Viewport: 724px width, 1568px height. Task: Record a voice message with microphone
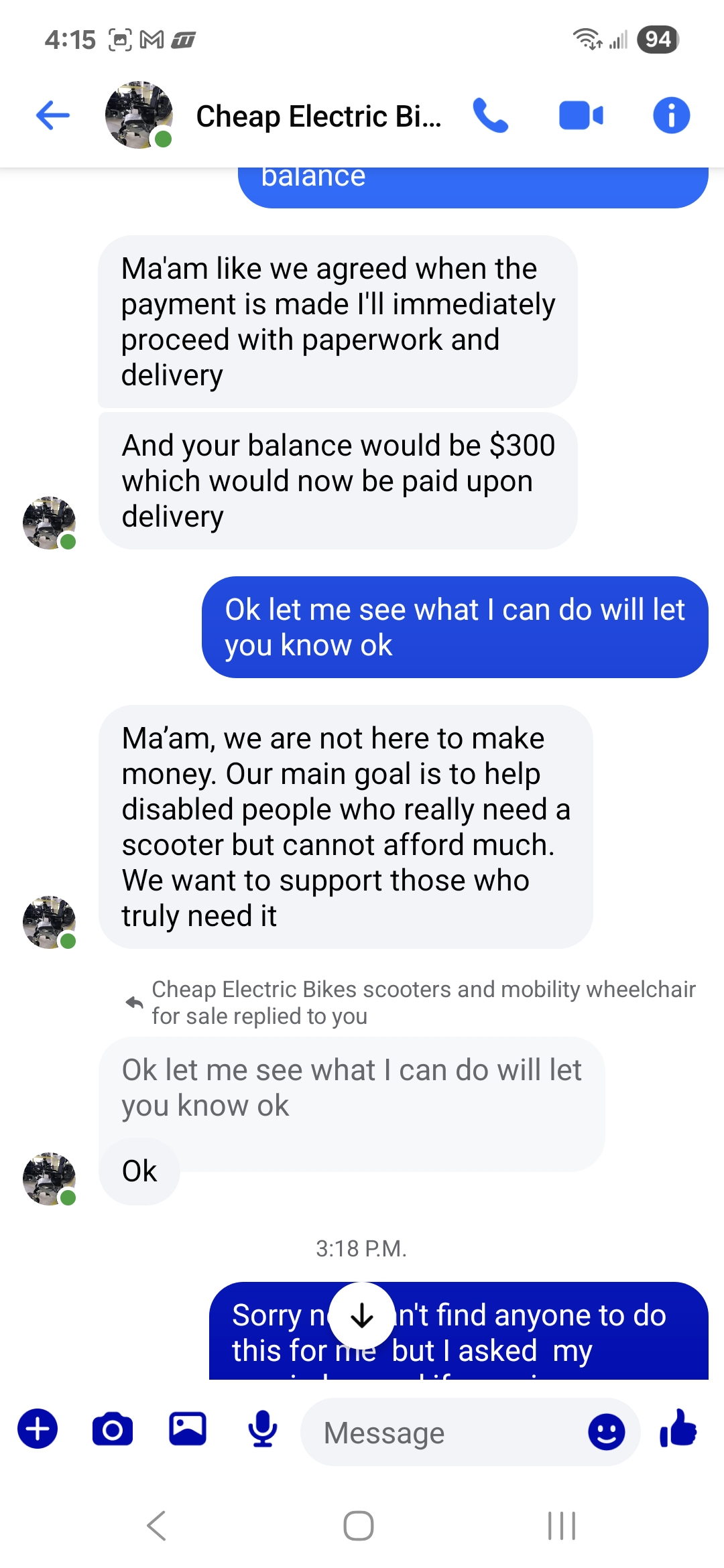tap(262, 1429)
